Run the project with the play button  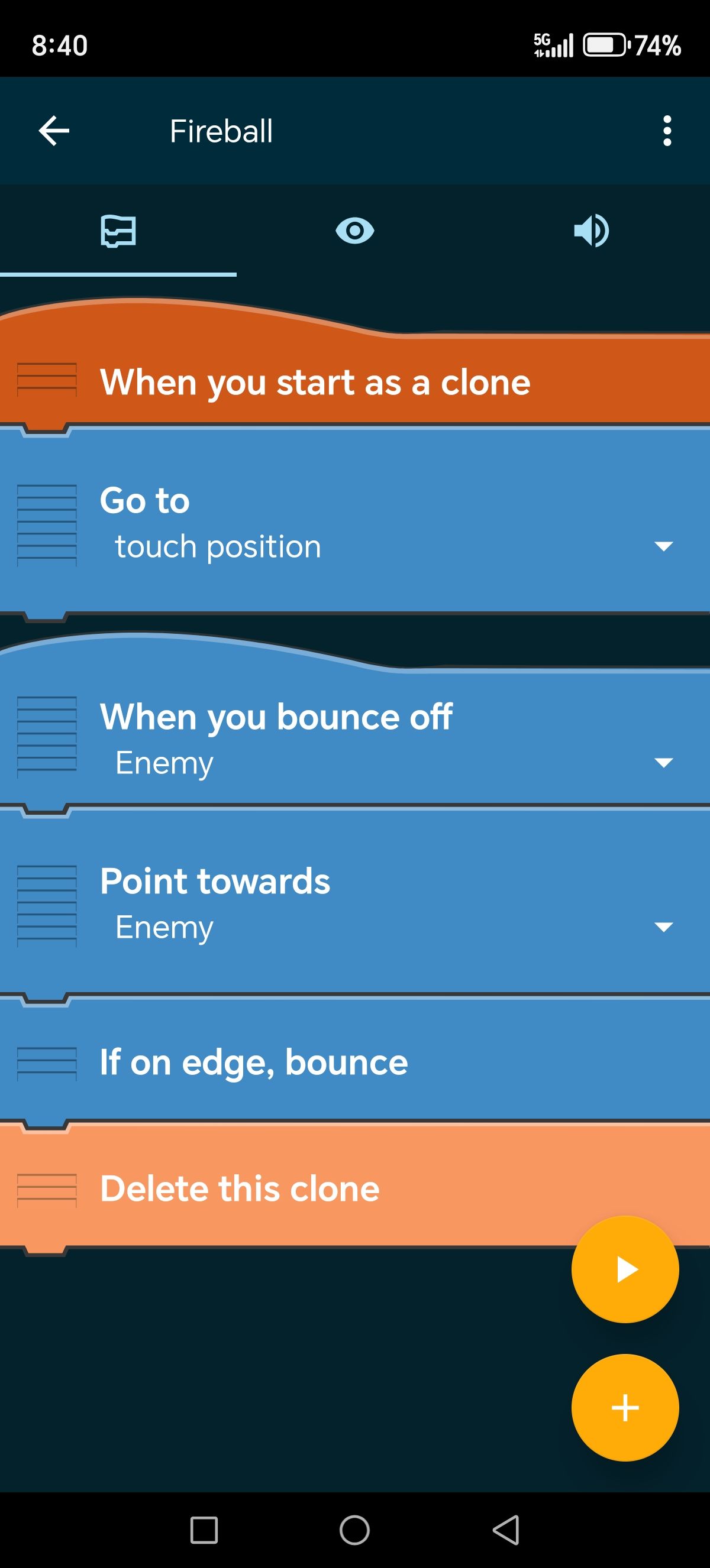[x=625, y=1270]
